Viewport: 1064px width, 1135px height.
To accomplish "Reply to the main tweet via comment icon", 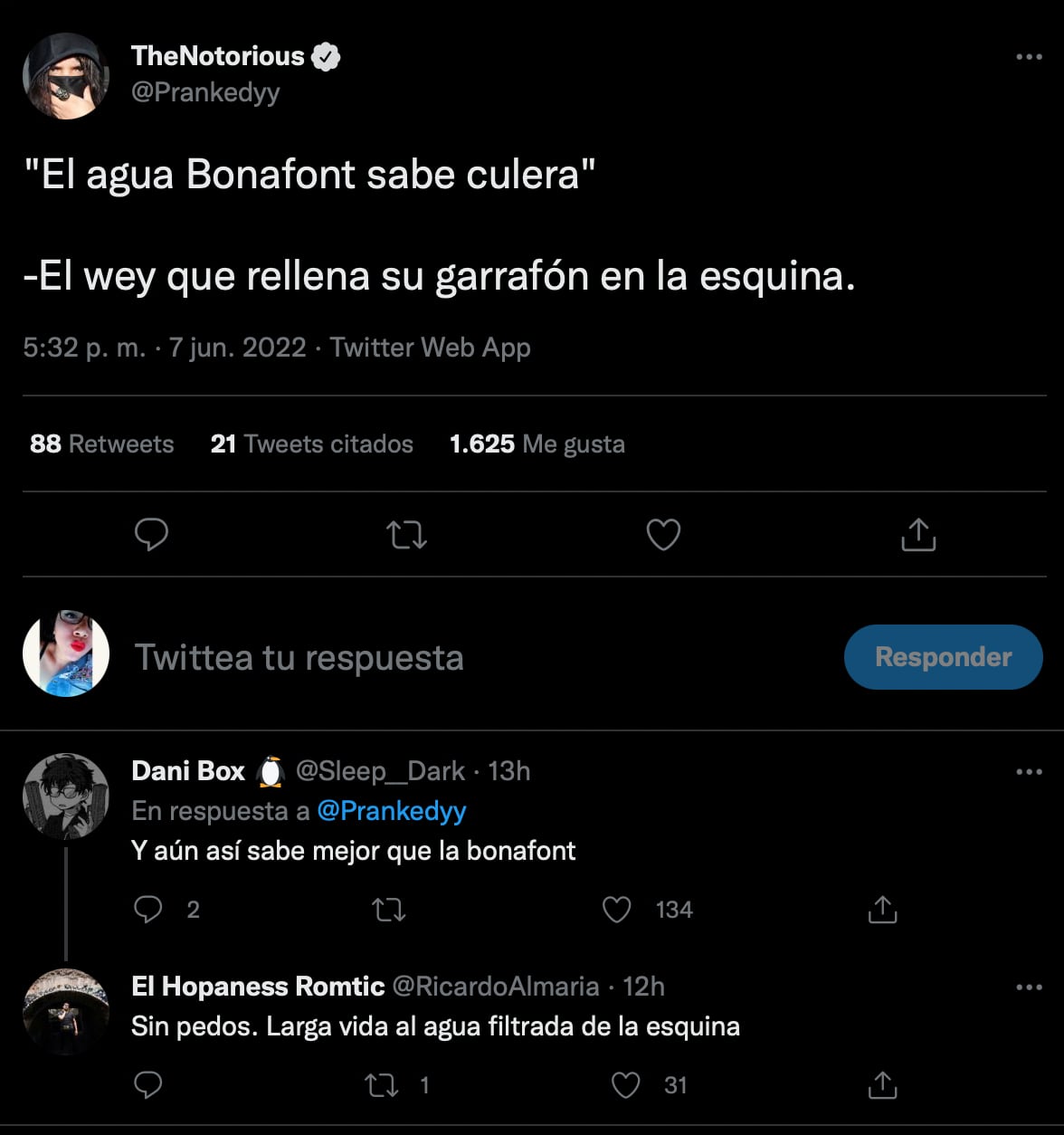I will click(151, 535).
